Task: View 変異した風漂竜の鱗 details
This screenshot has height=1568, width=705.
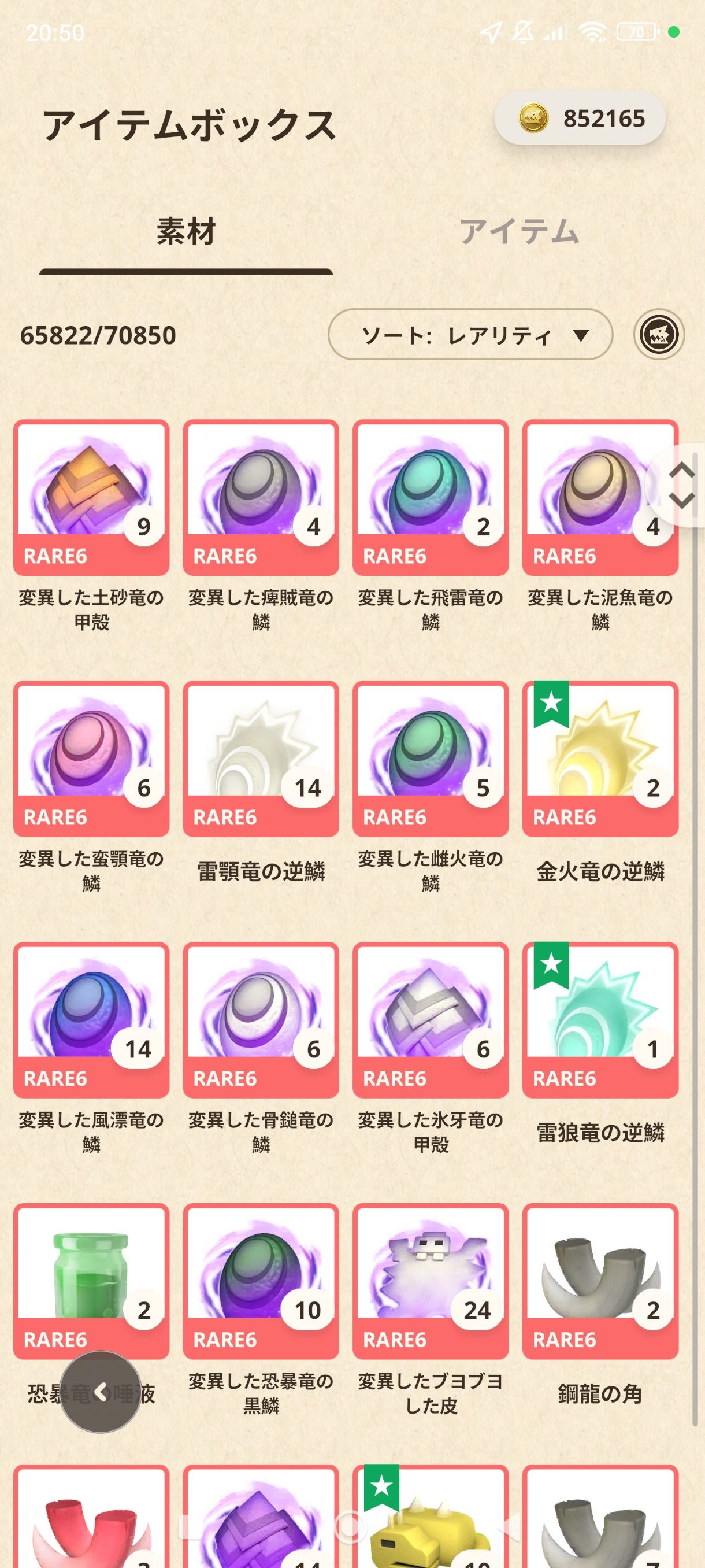Action: [91, 1019]
